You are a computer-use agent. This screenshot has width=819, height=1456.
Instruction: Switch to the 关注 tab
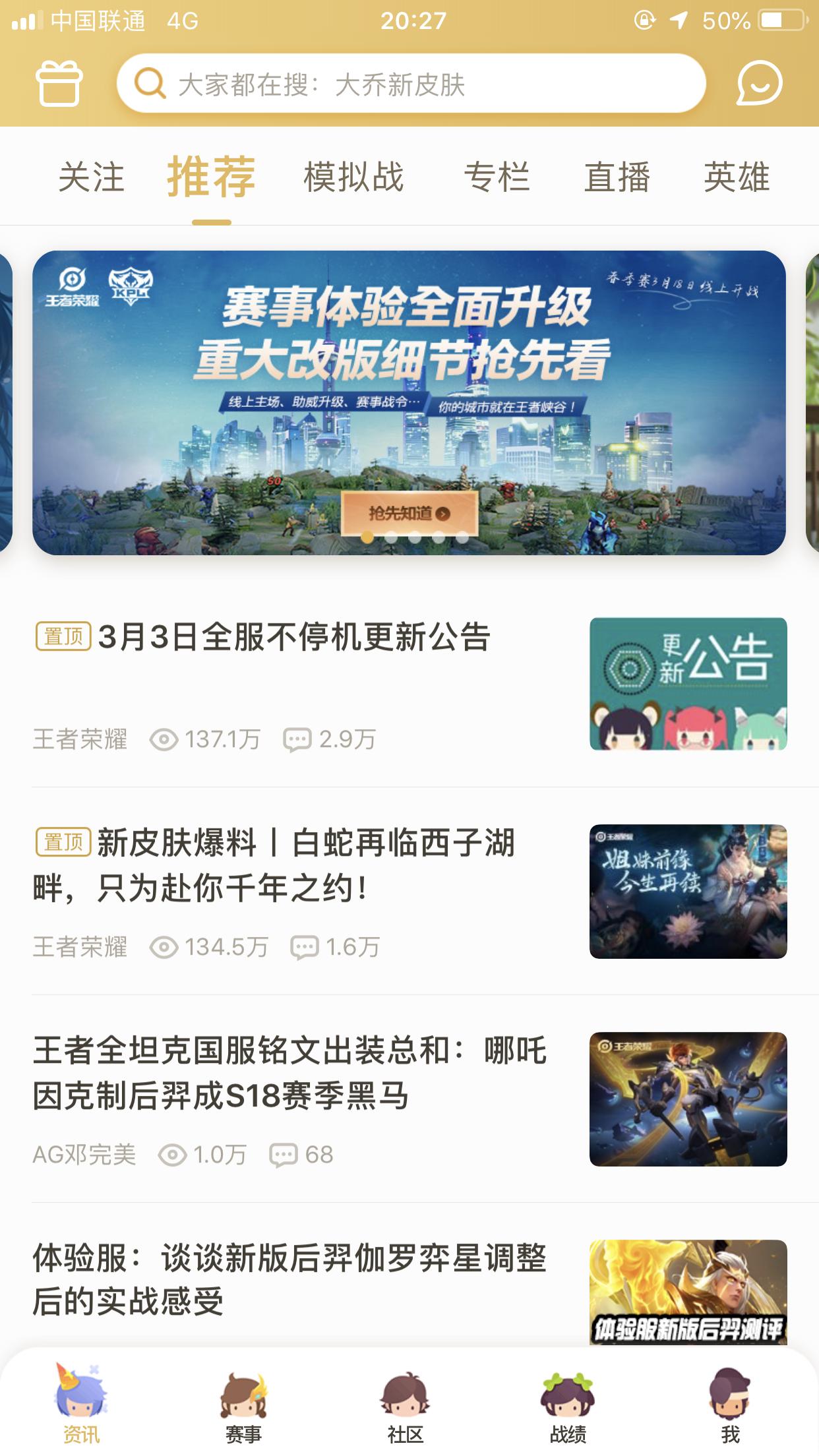pos(91,176)
